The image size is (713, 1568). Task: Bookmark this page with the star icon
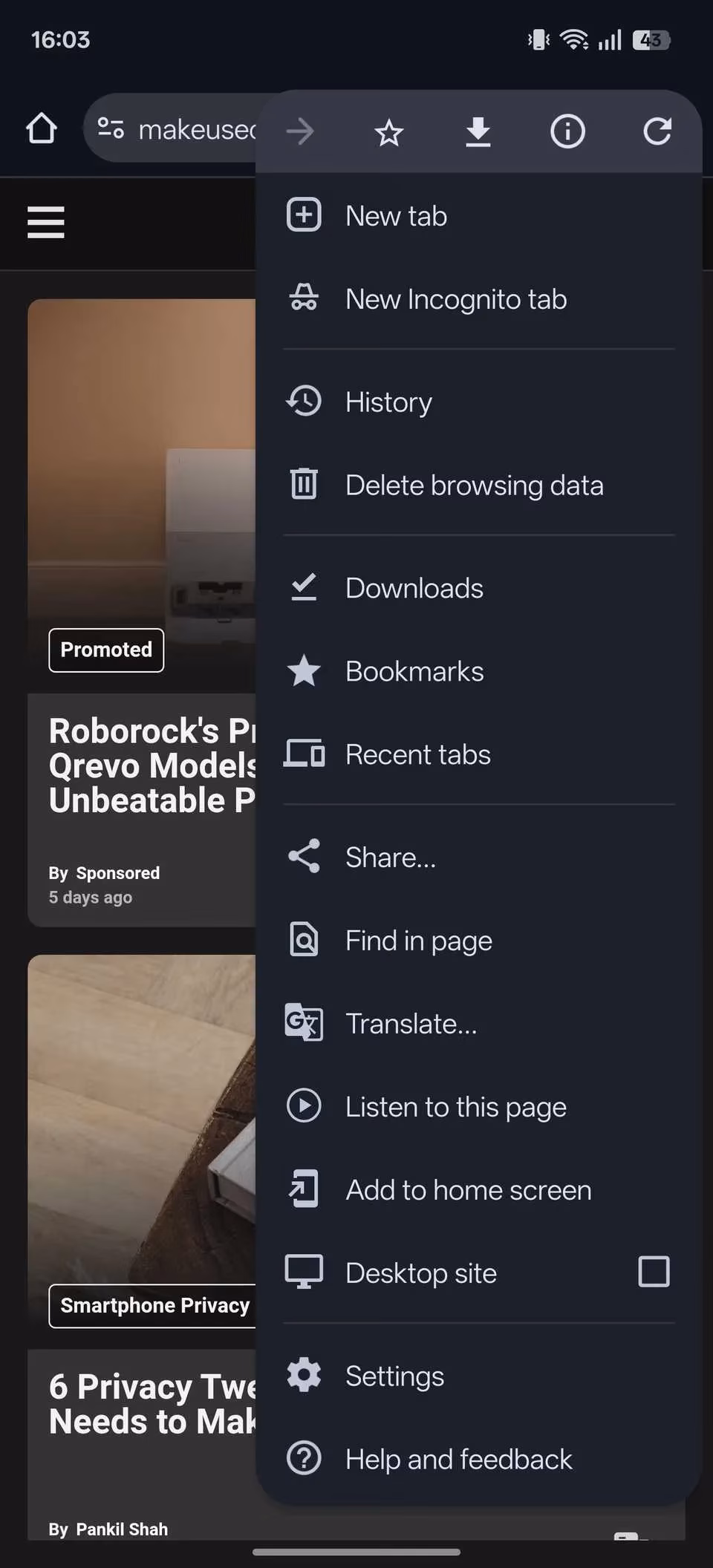(388, 133)
